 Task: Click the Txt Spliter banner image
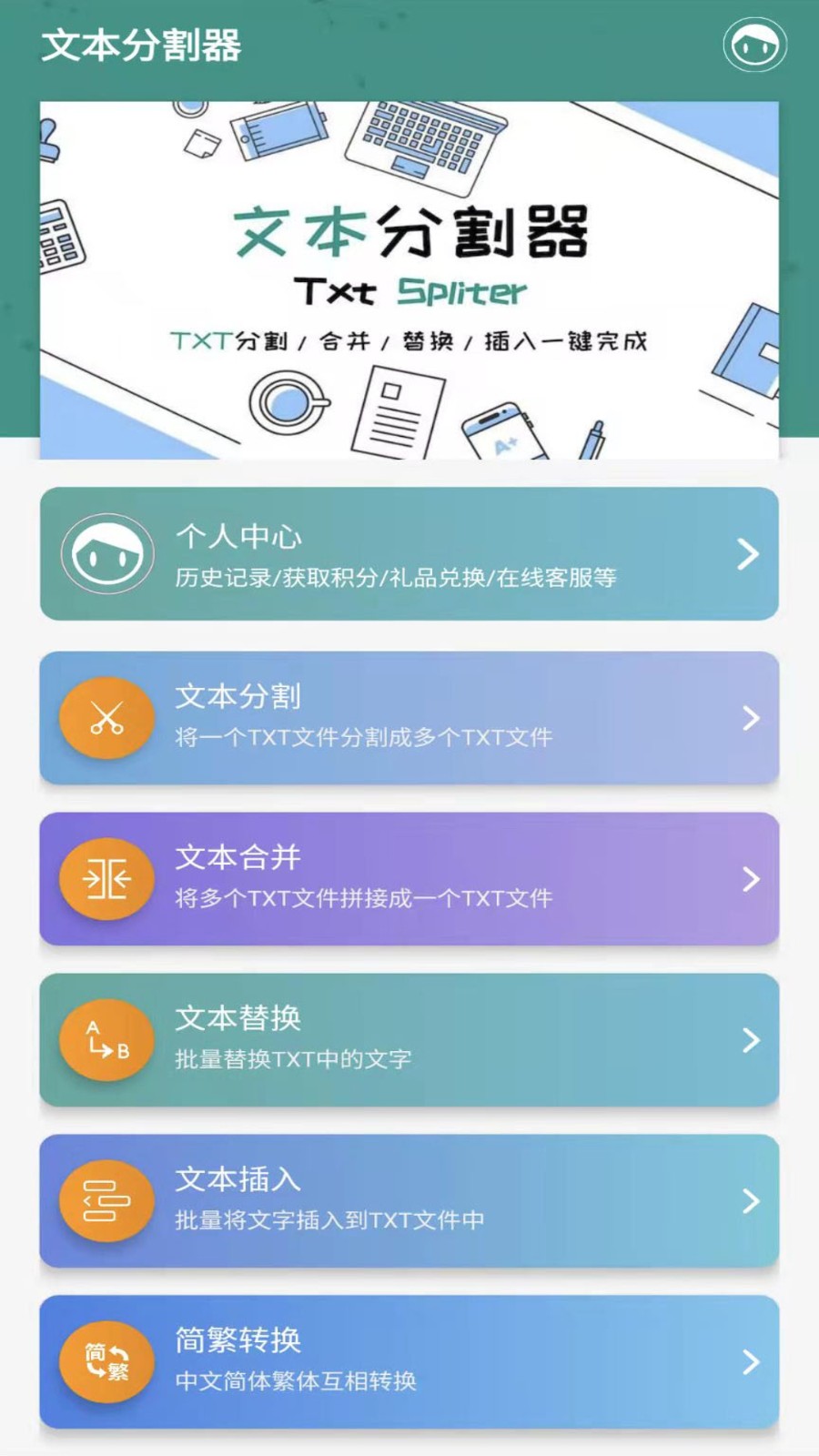(409, 273)
